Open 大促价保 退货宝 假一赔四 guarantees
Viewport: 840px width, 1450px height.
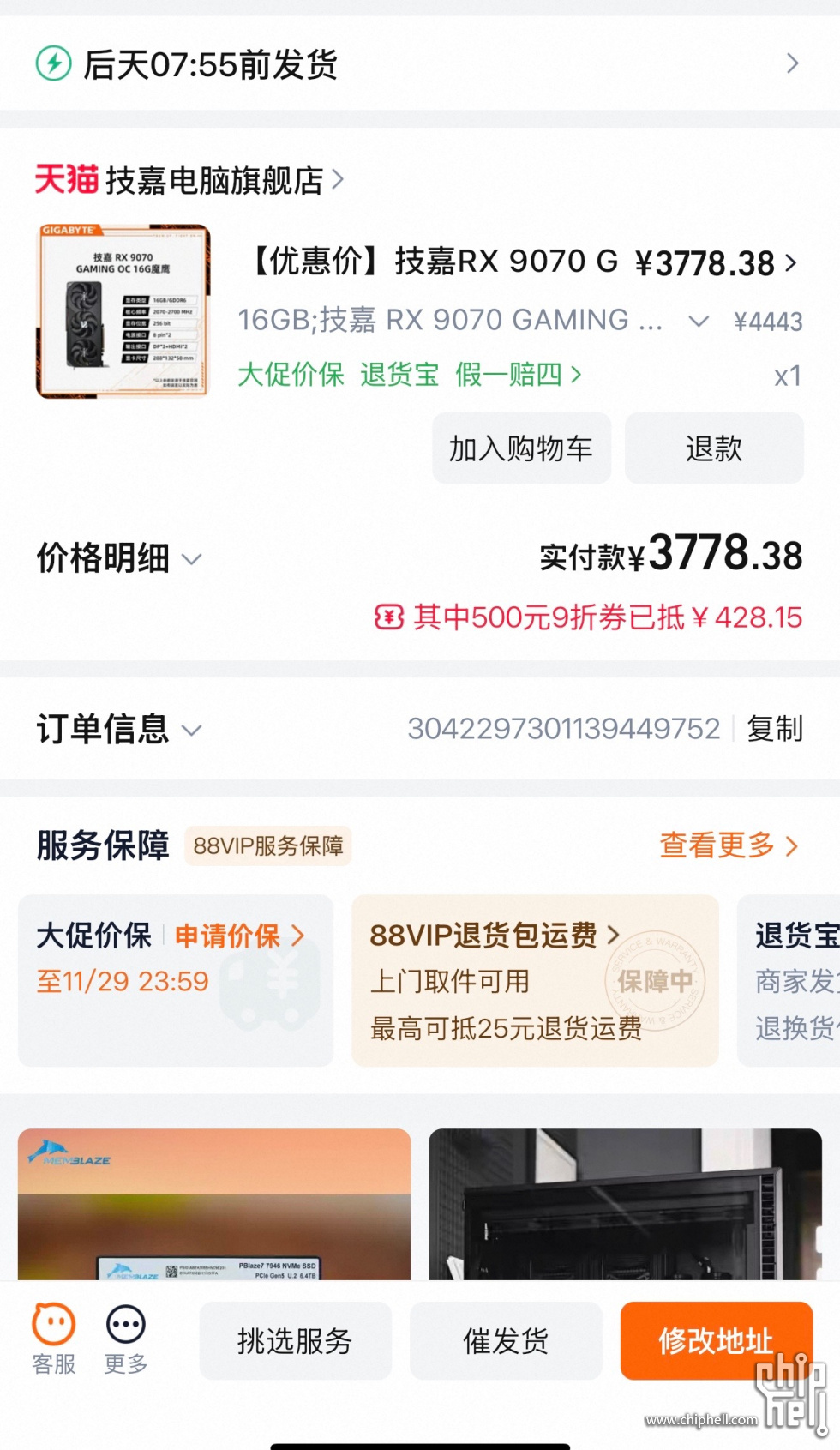pyautogui.click(x=410, y=375)
